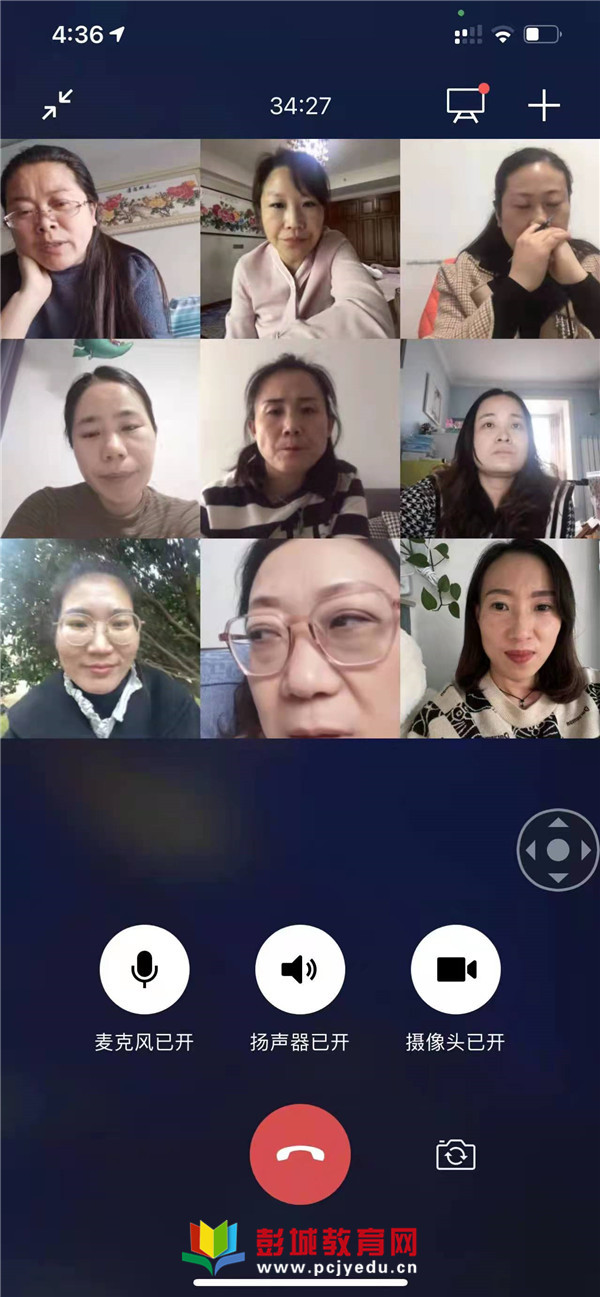Enlarge the bottom-center participant with large pink glasses
Viewport: 600px width, 1297px height.
[x=300, y=639]
